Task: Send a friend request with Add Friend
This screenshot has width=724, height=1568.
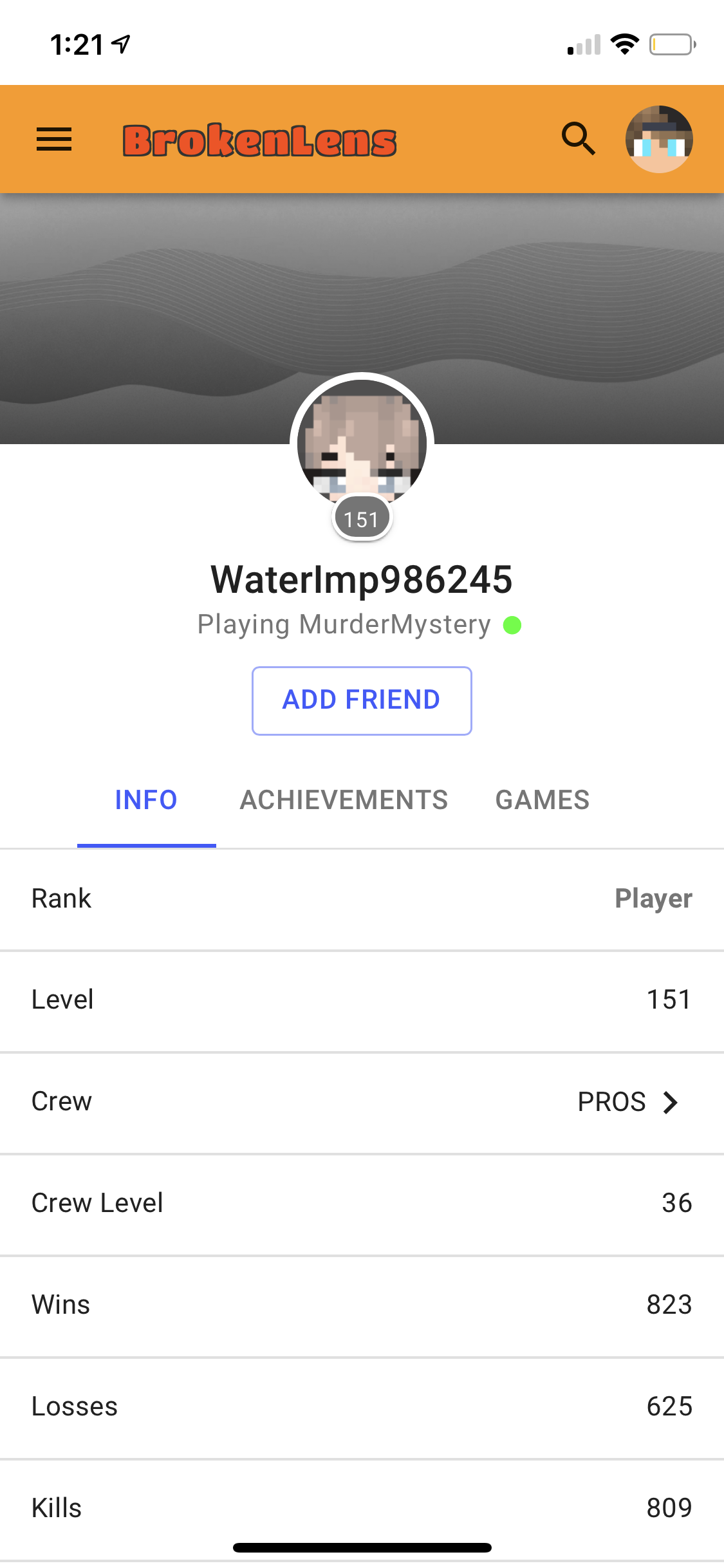Action: (x=362, y=701)
